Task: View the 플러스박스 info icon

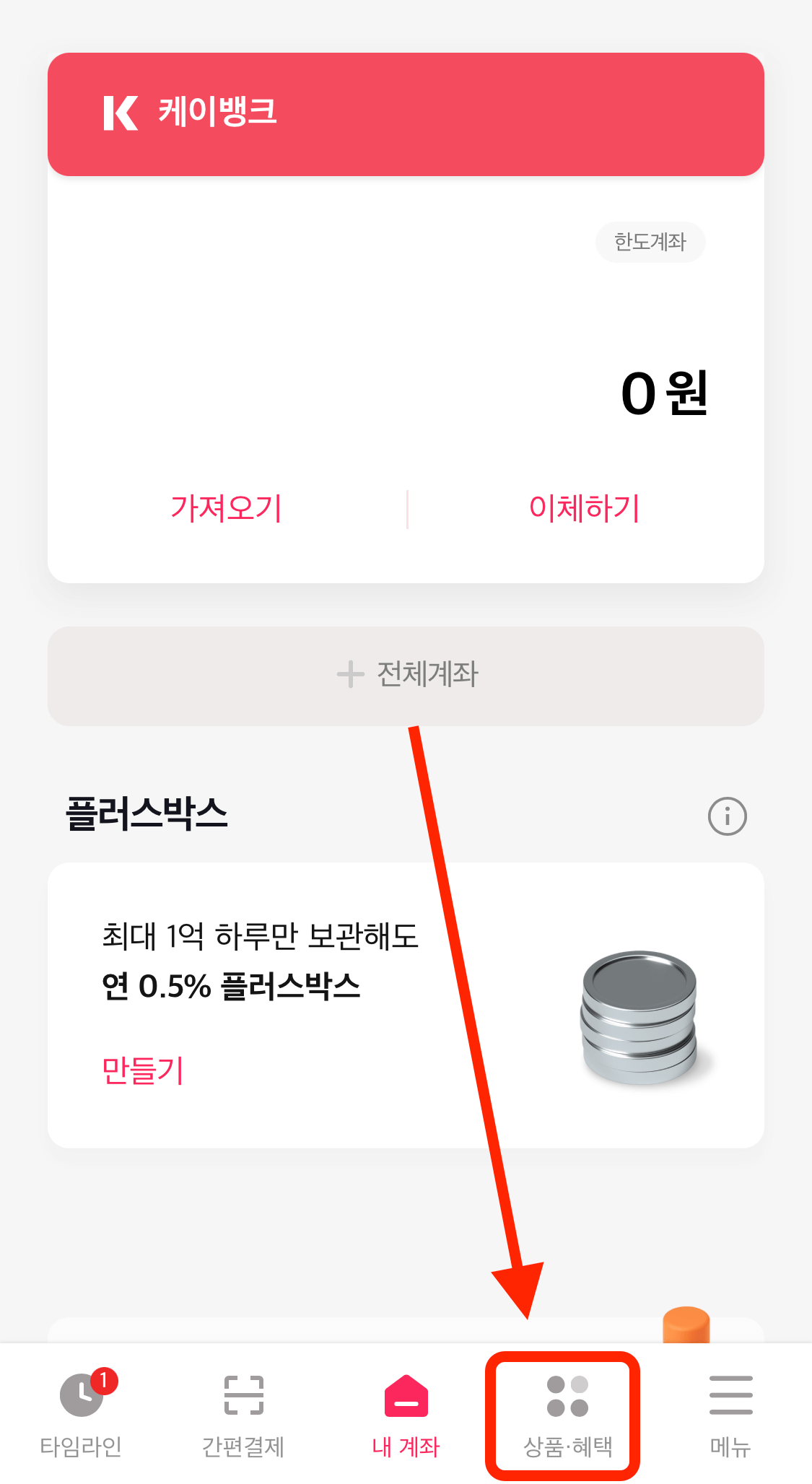Action: pyautogui.click(x=726, y=816)
